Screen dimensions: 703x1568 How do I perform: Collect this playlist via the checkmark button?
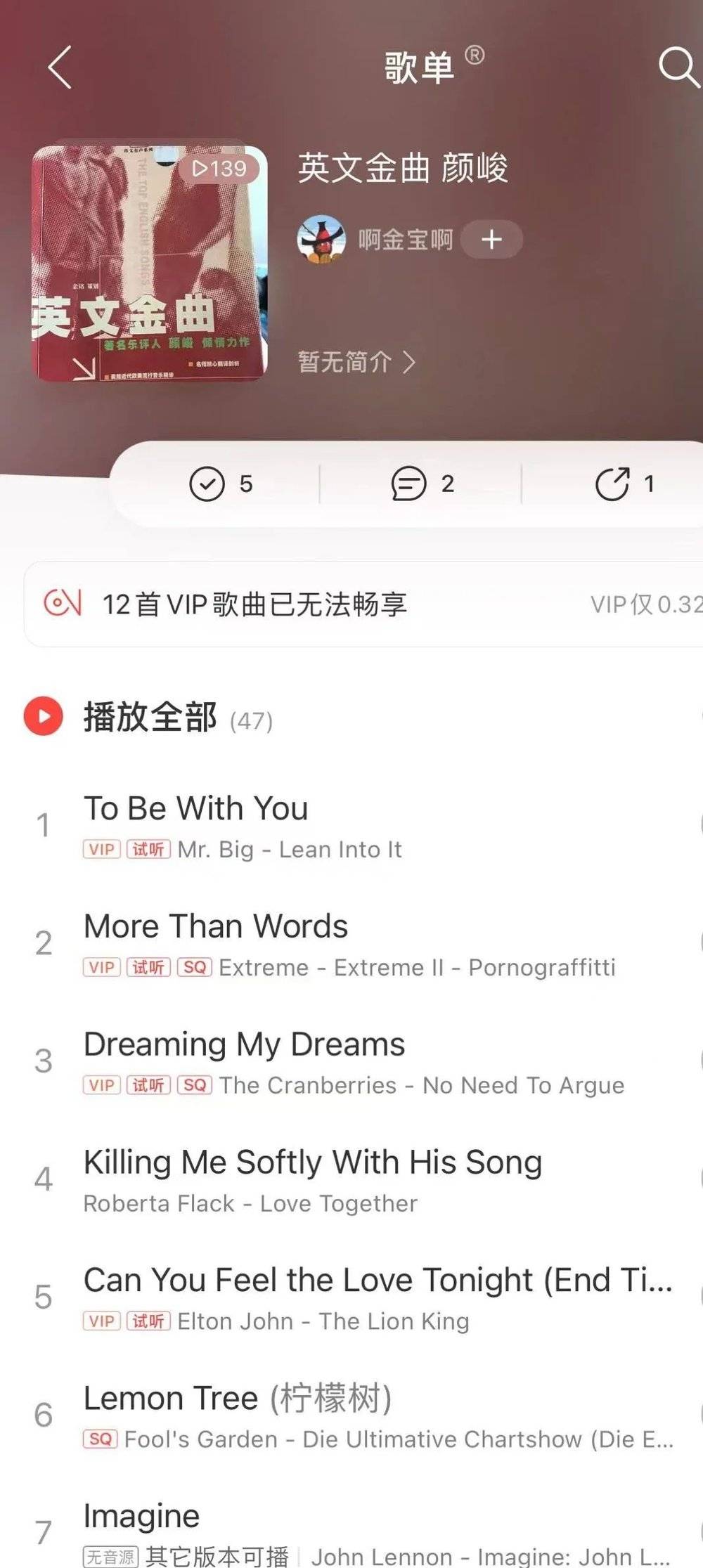(x=221, y=484)
